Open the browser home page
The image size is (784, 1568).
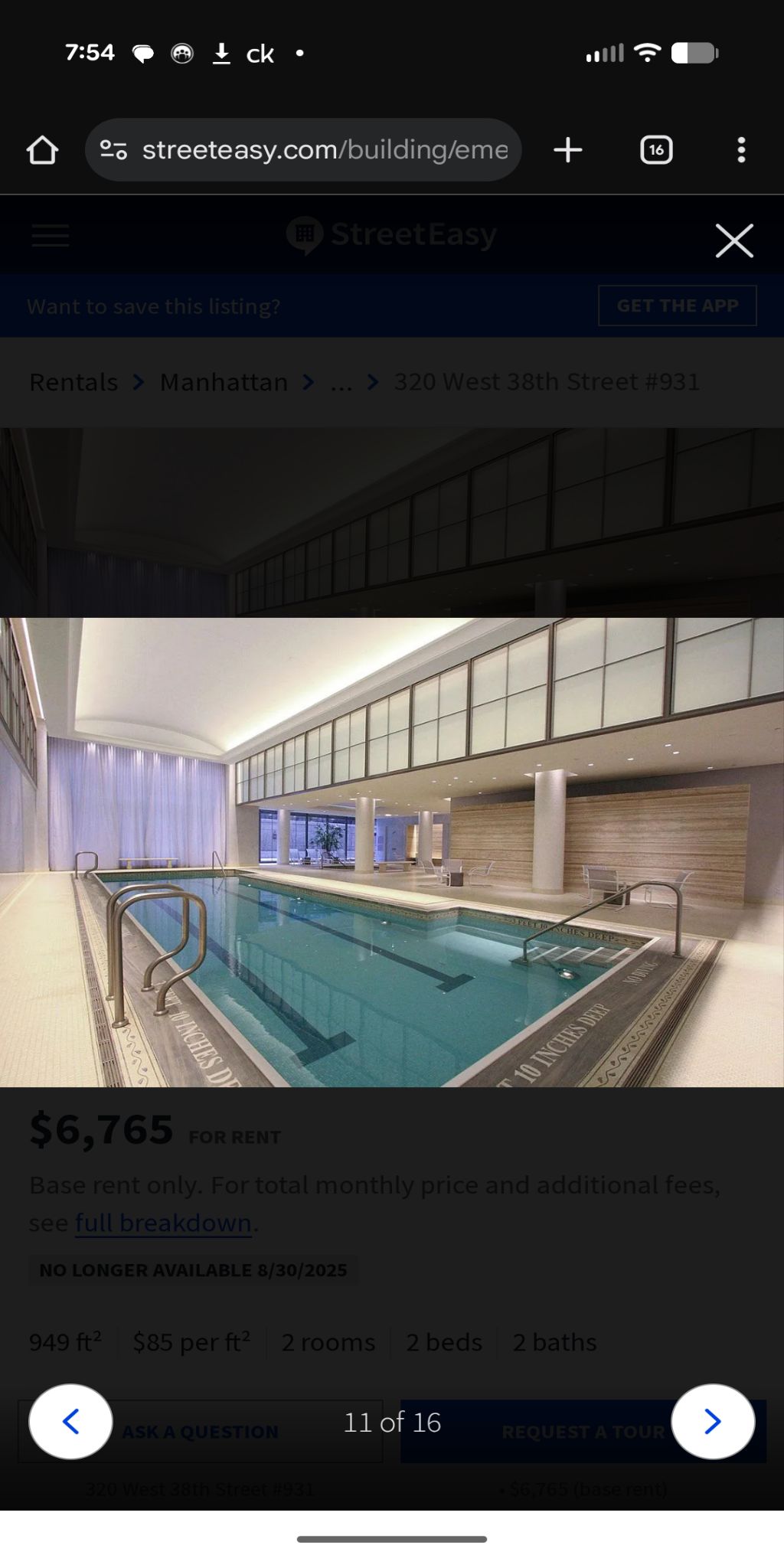[42, 150]
